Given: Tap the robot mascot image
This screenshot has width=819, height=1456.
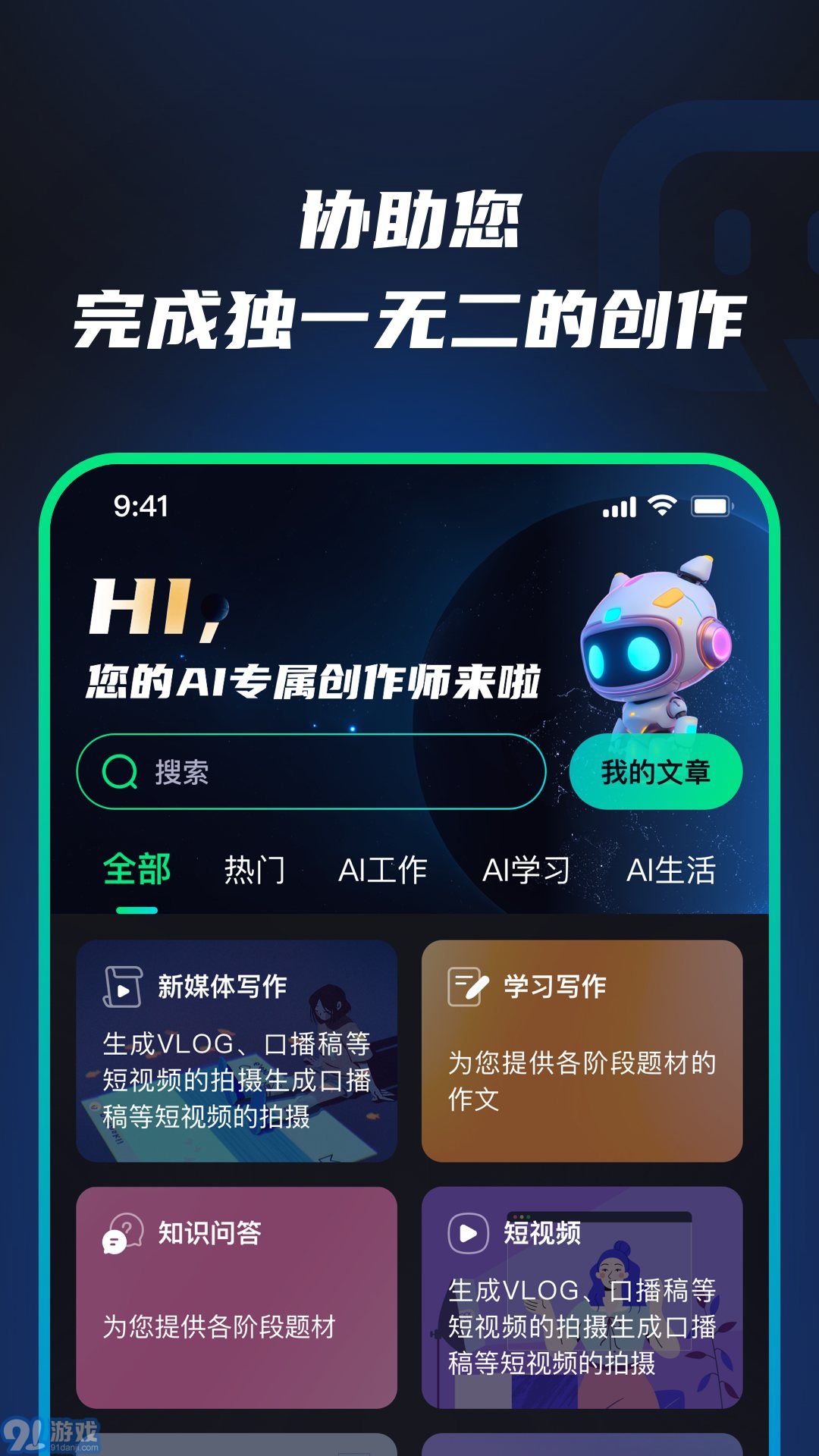Looking at the screenshot, I should coord(656,652).
